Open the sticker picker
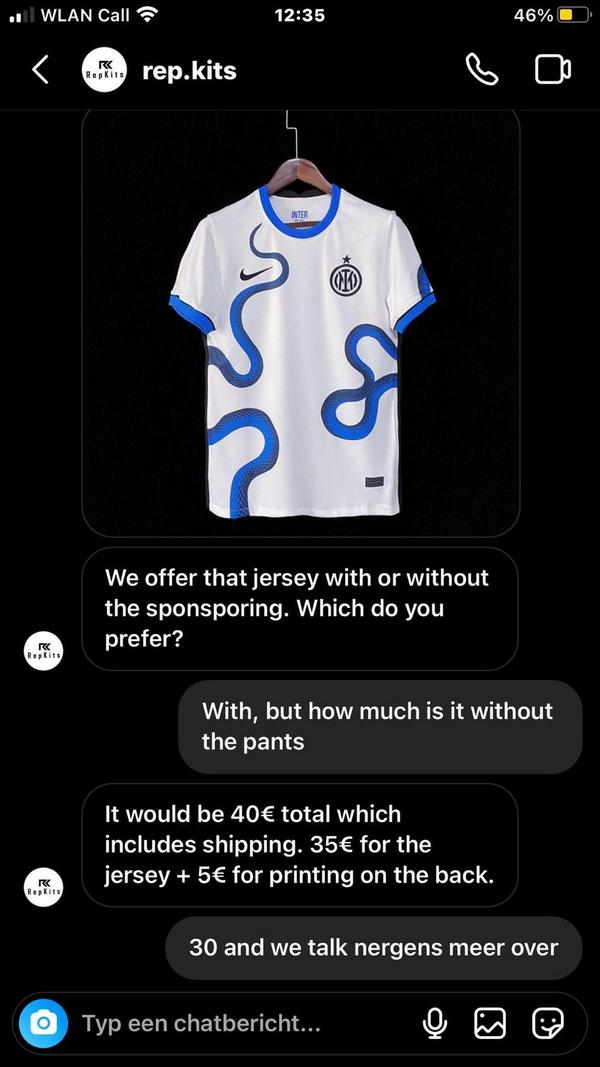Screen dimensions: 600x1067 coord(547,1022)
